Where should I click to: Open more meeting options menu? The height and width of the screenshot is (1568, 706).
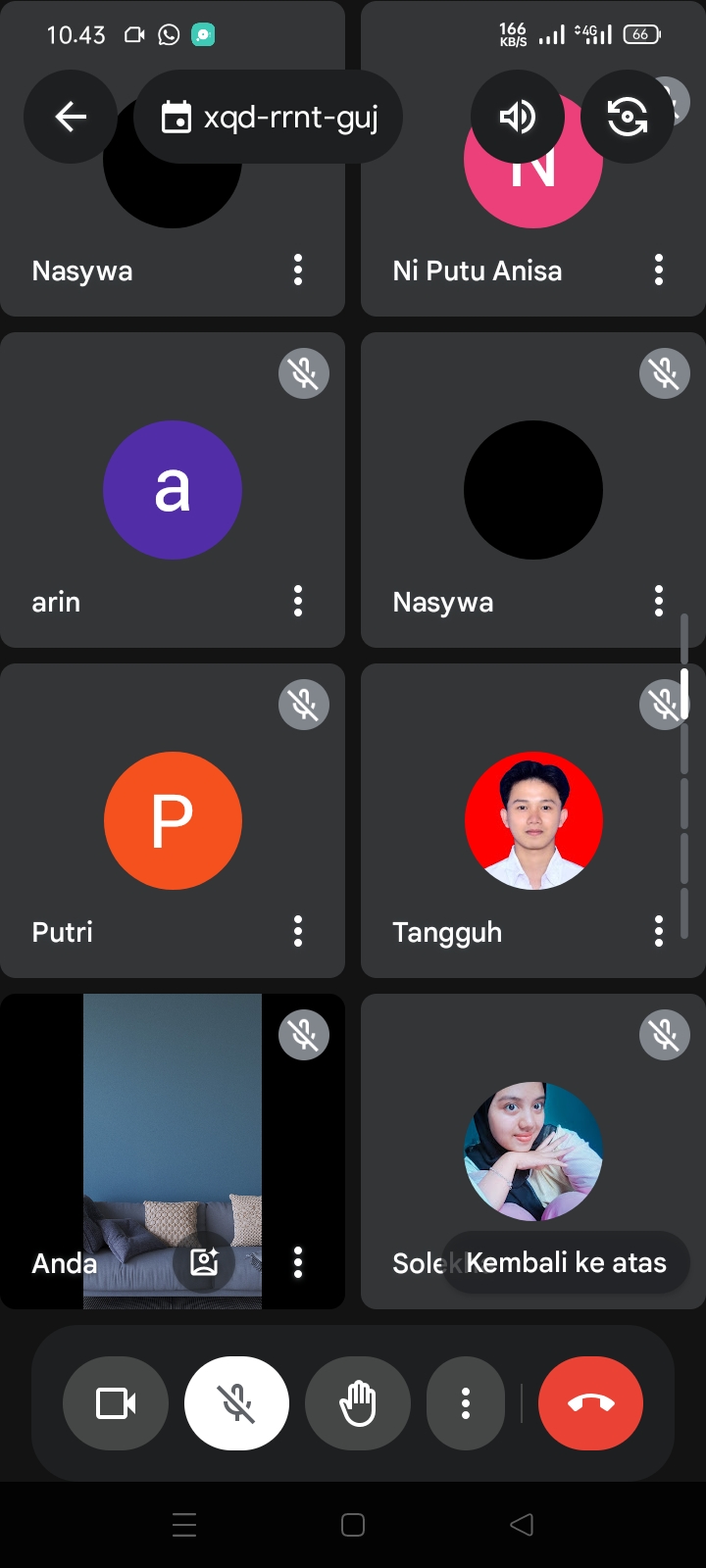(x=466, y=1403)
